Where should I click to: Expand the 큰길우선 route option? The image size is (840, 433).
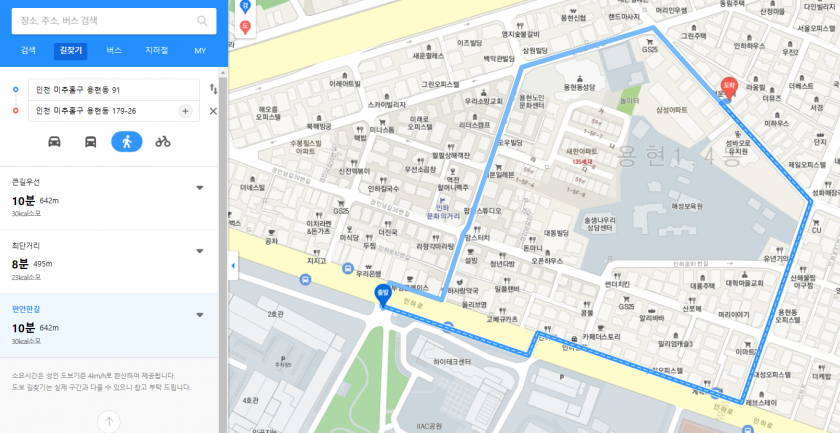coord(200,187)
